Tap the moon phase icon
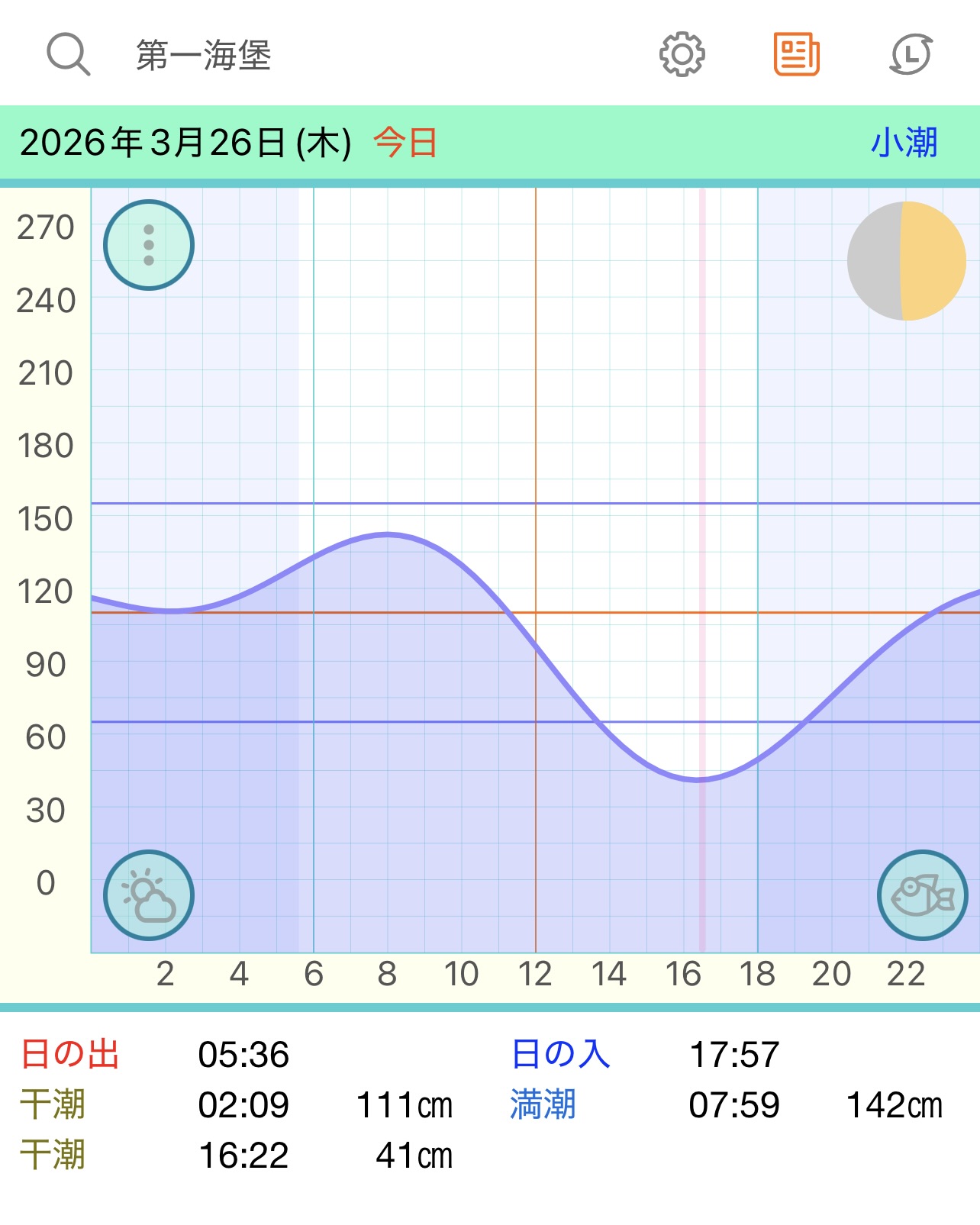The image size is (980, 1225). click(x=907, y=261)
